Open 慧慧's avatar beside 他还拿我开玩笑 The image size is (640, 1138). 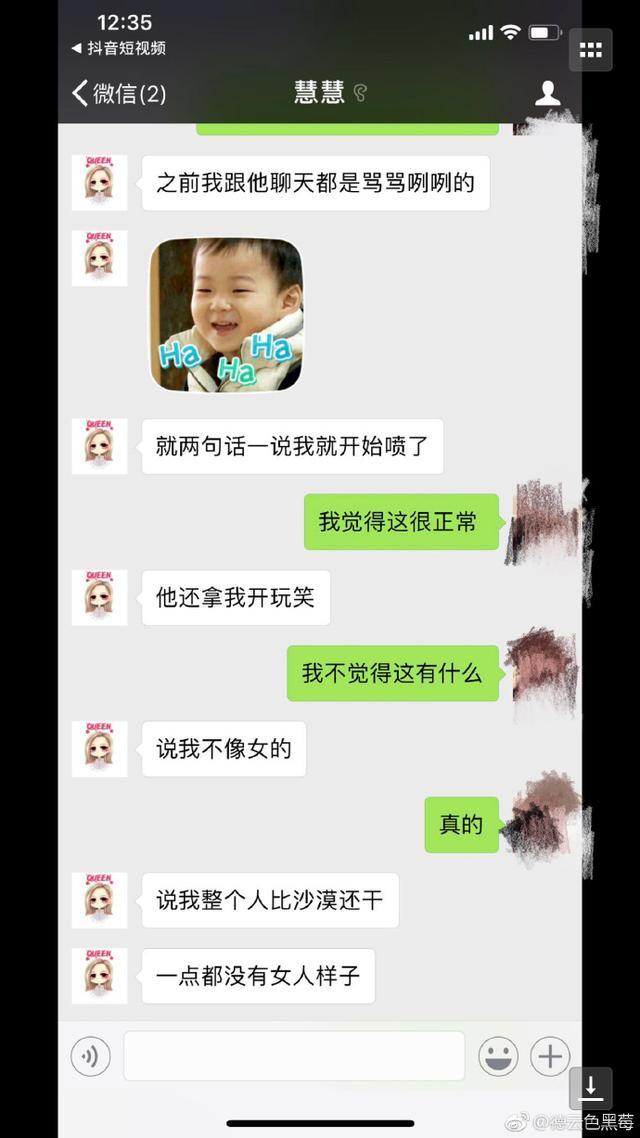tap(99, 597)
